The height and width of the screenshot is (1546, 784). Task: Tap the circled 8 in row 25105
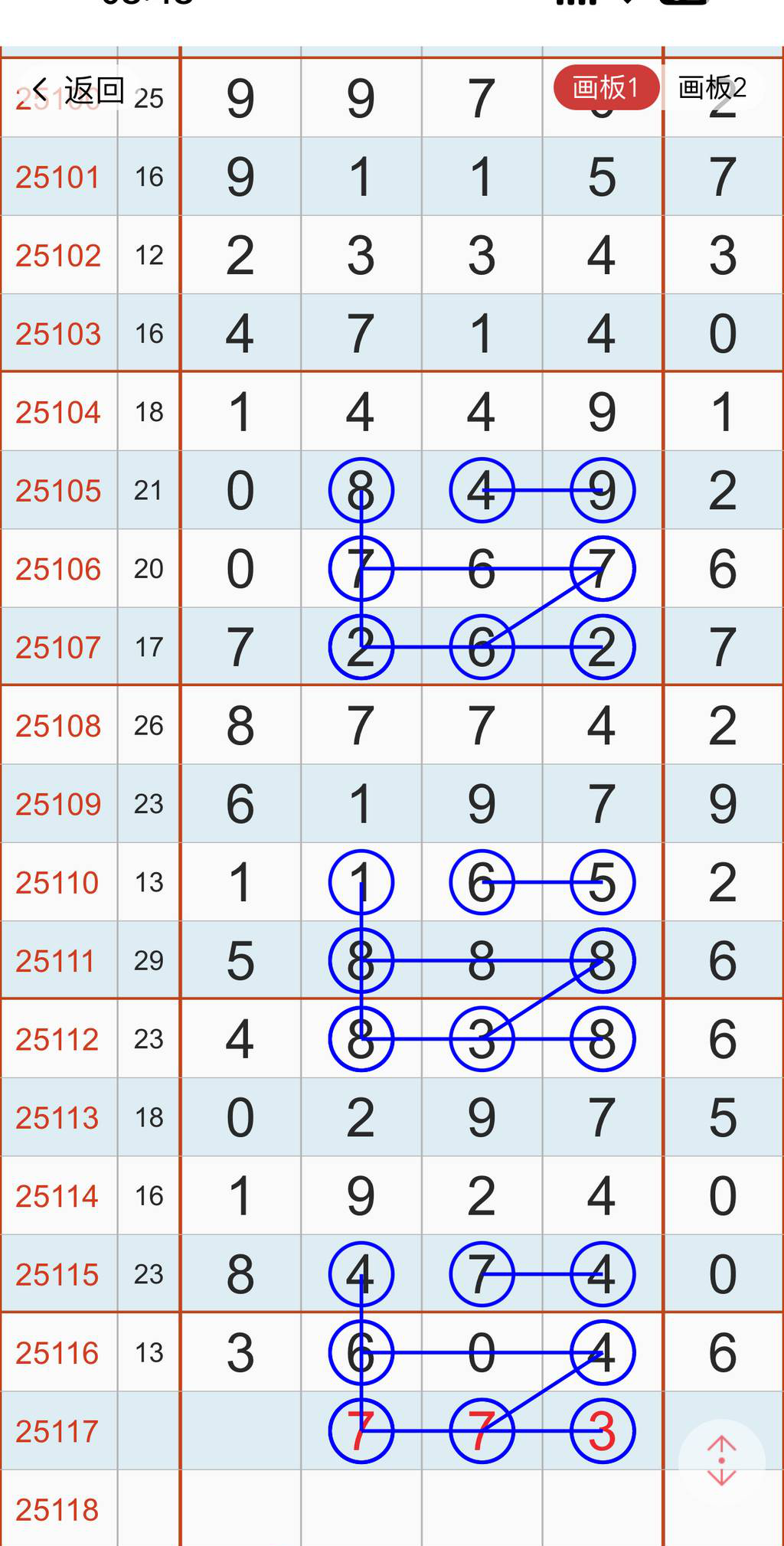coord(361,492)
